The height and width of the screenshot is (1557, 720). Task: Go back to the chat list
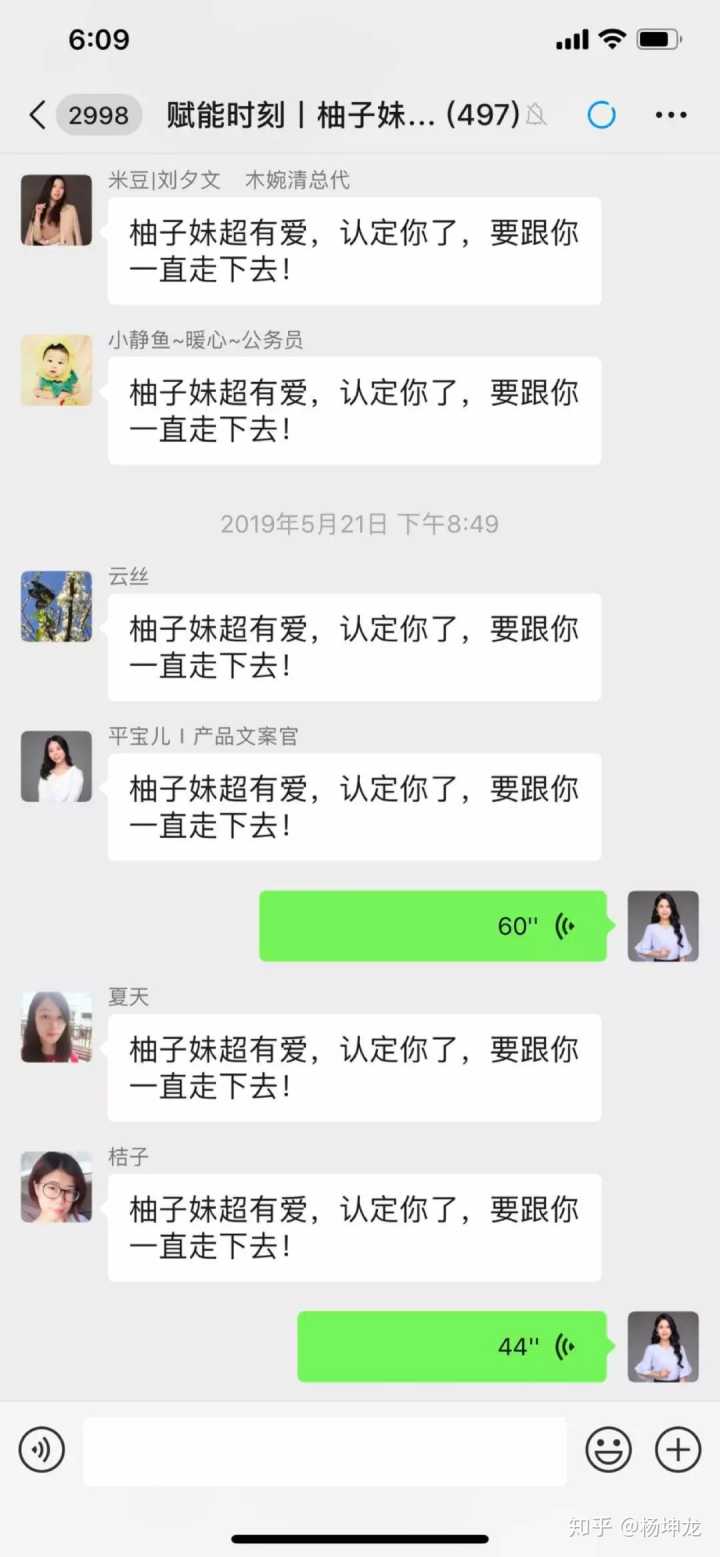pos(38,116)
